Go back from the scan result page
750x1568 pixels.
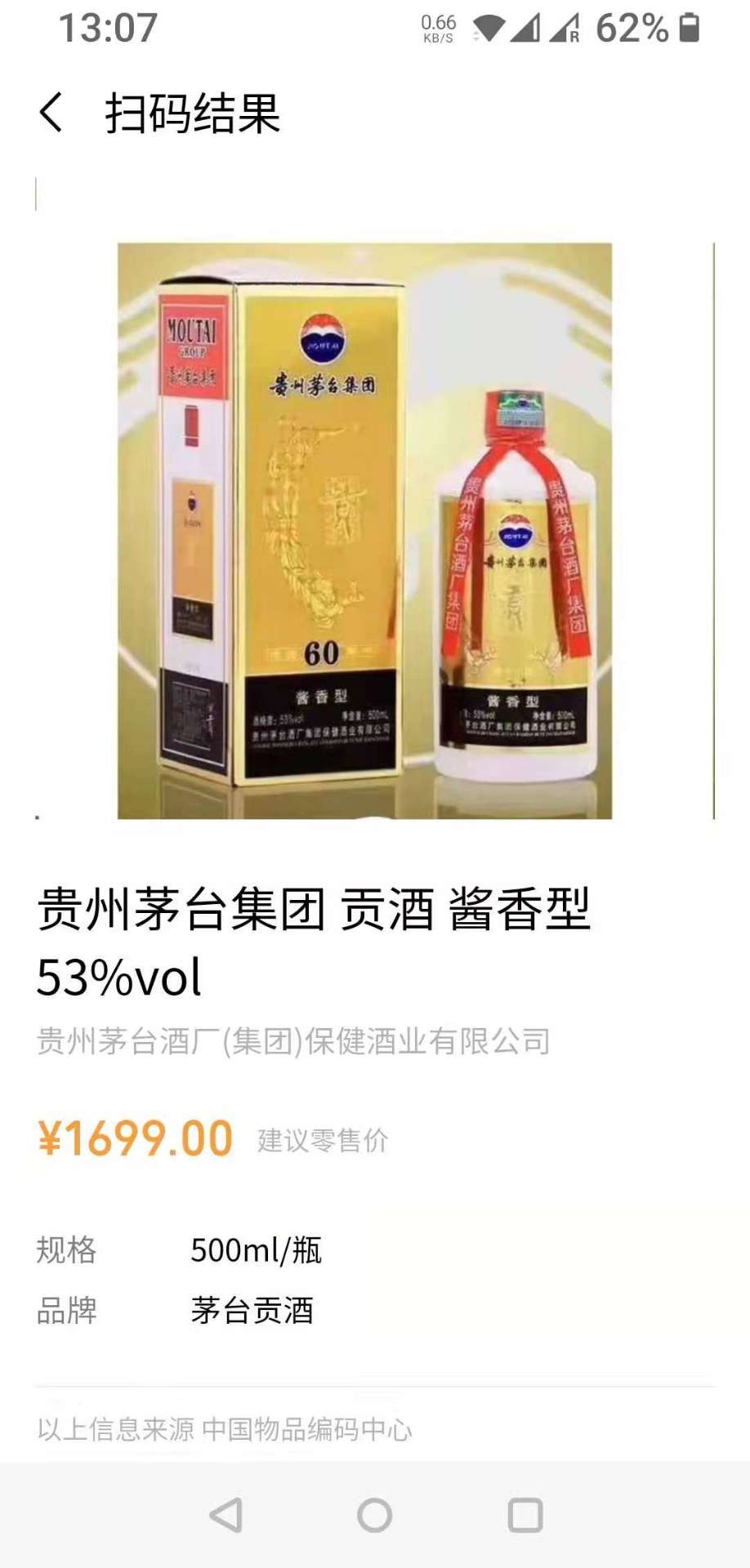click(51, 112)
